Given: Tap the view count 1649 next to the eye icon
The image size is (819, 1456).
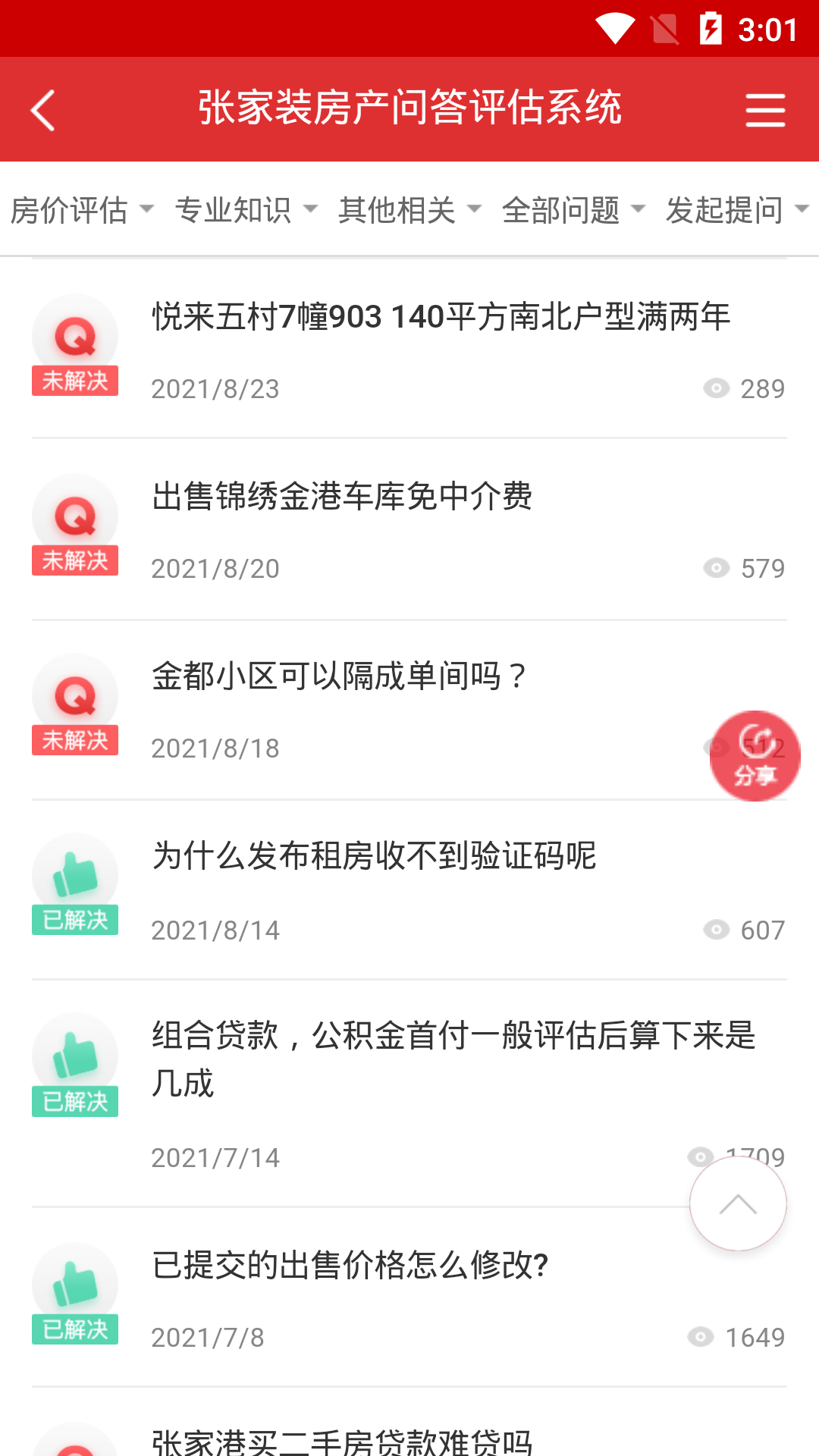Looking at the screenshot, I should [756, 1338].
